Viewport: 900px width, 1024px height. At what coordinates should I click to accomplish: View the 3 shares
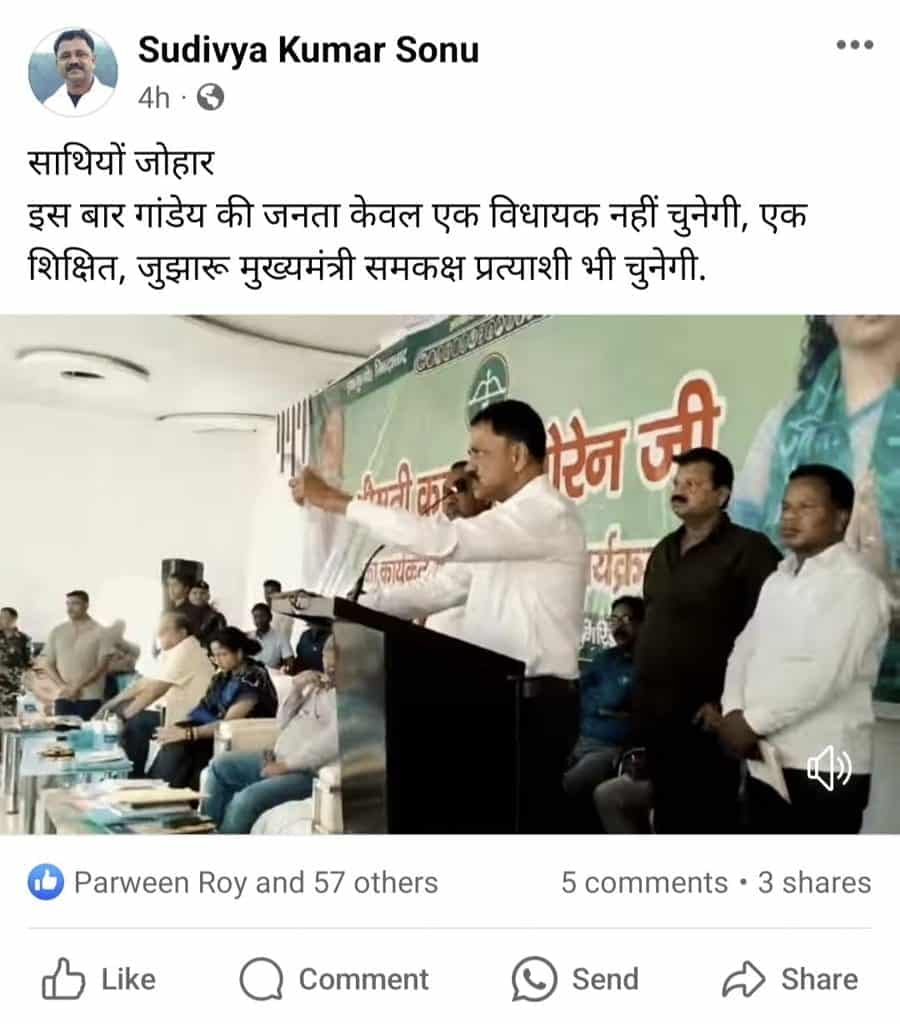[814, 883]
